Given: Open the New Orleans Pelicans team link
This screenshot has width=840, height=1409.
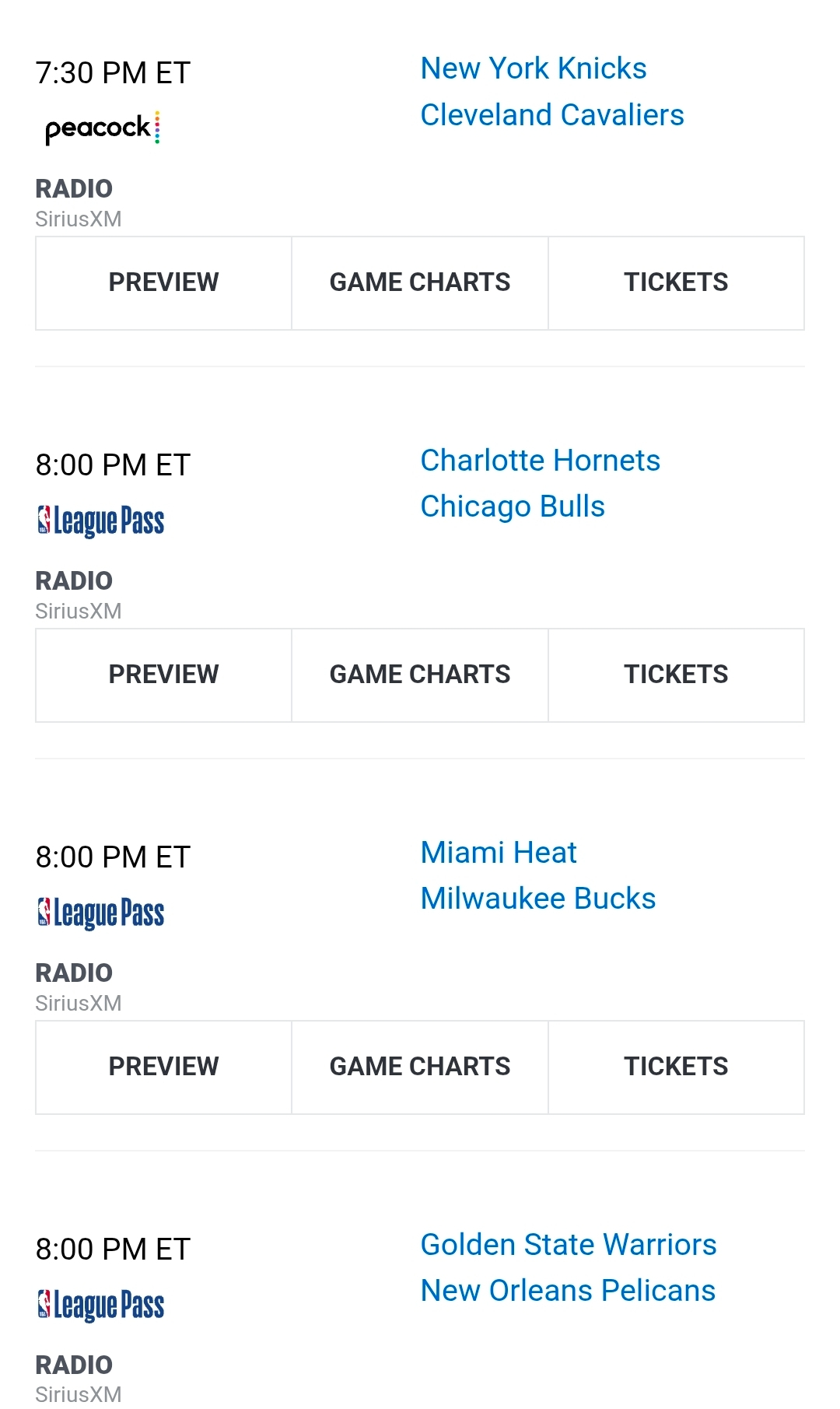Looking at the screenshot, I should tap(567, 1291).
